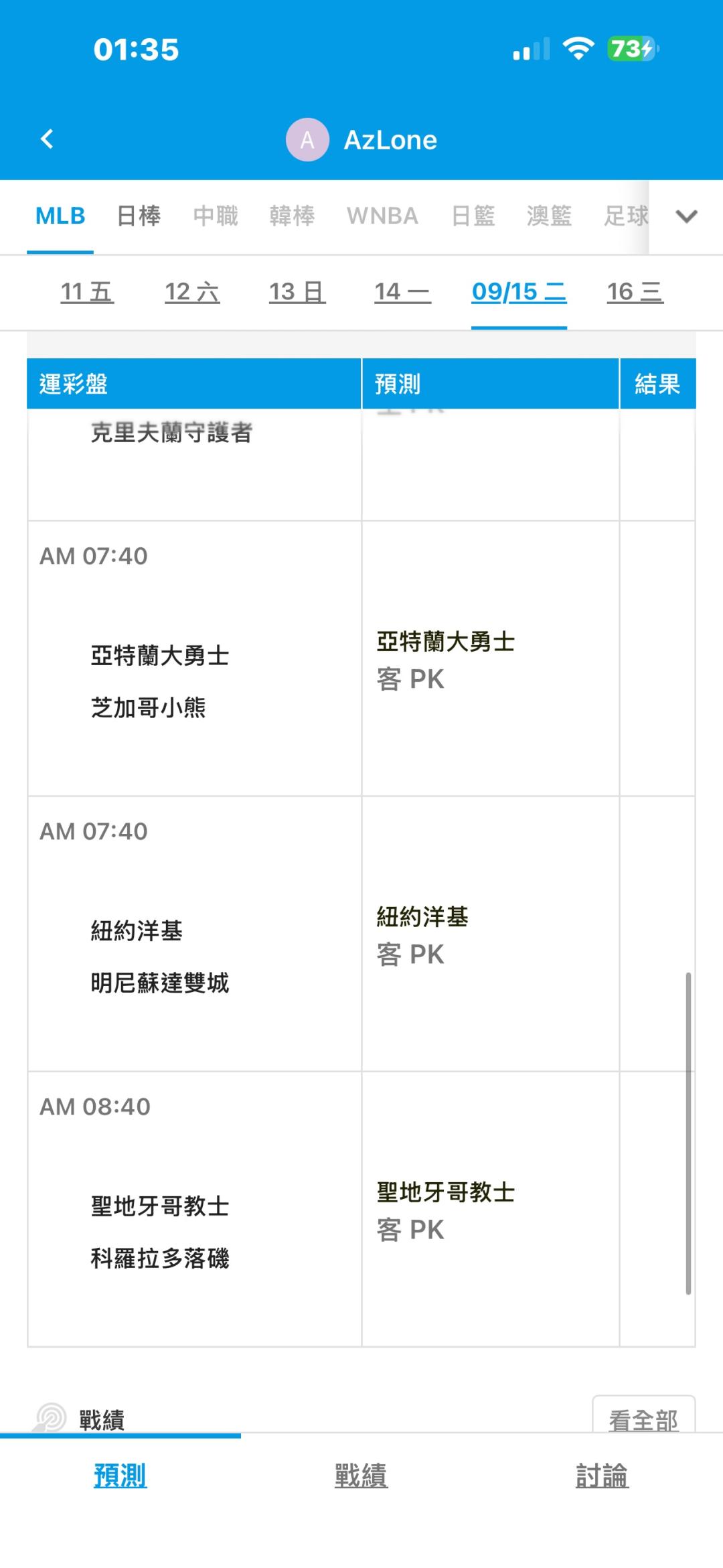Image resolution: width=723 pixels, height=1568 pixels.
Task: View predictions for 14 一
Action: (x=402, y=292)
